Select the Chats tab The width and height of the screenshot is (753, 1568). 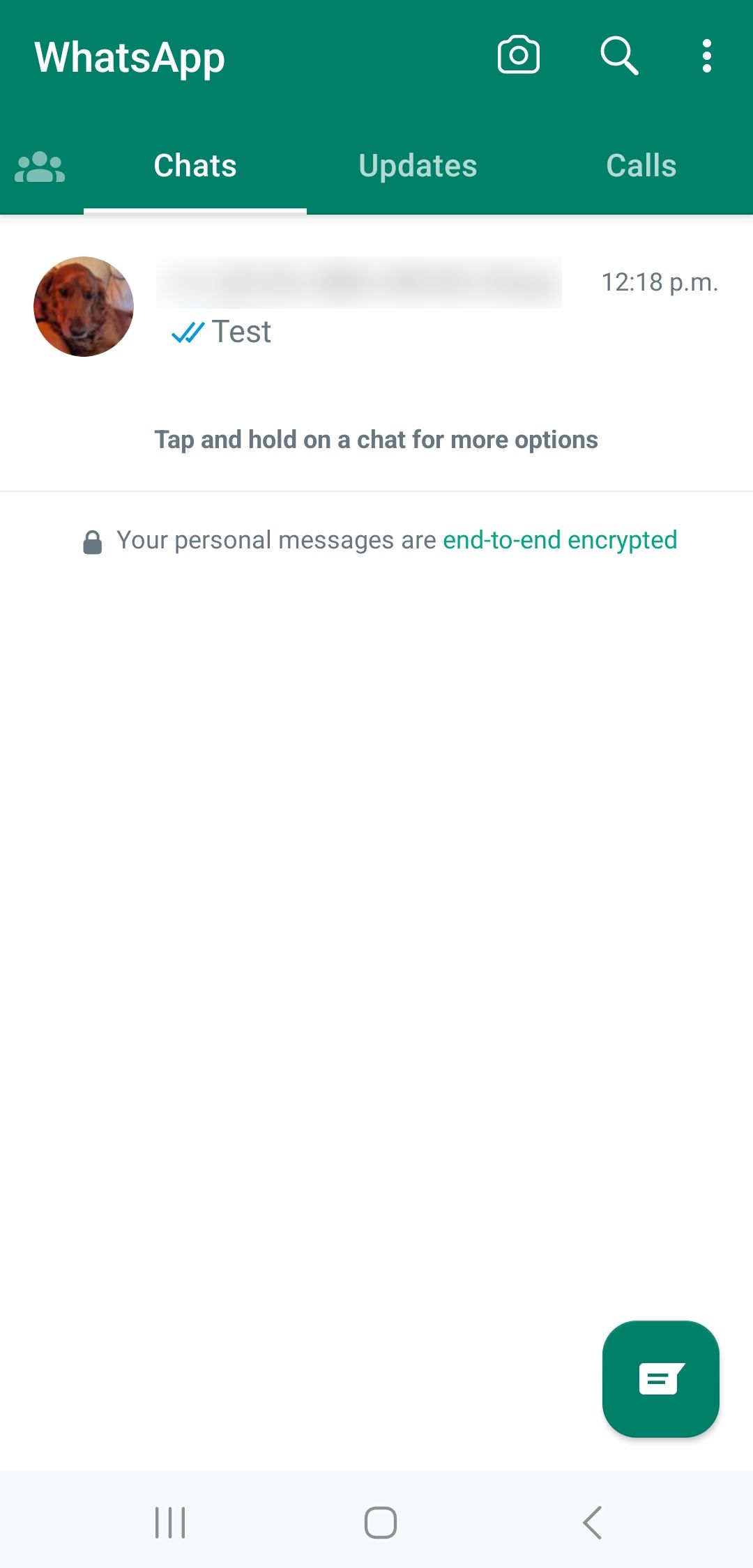[194, 166]
